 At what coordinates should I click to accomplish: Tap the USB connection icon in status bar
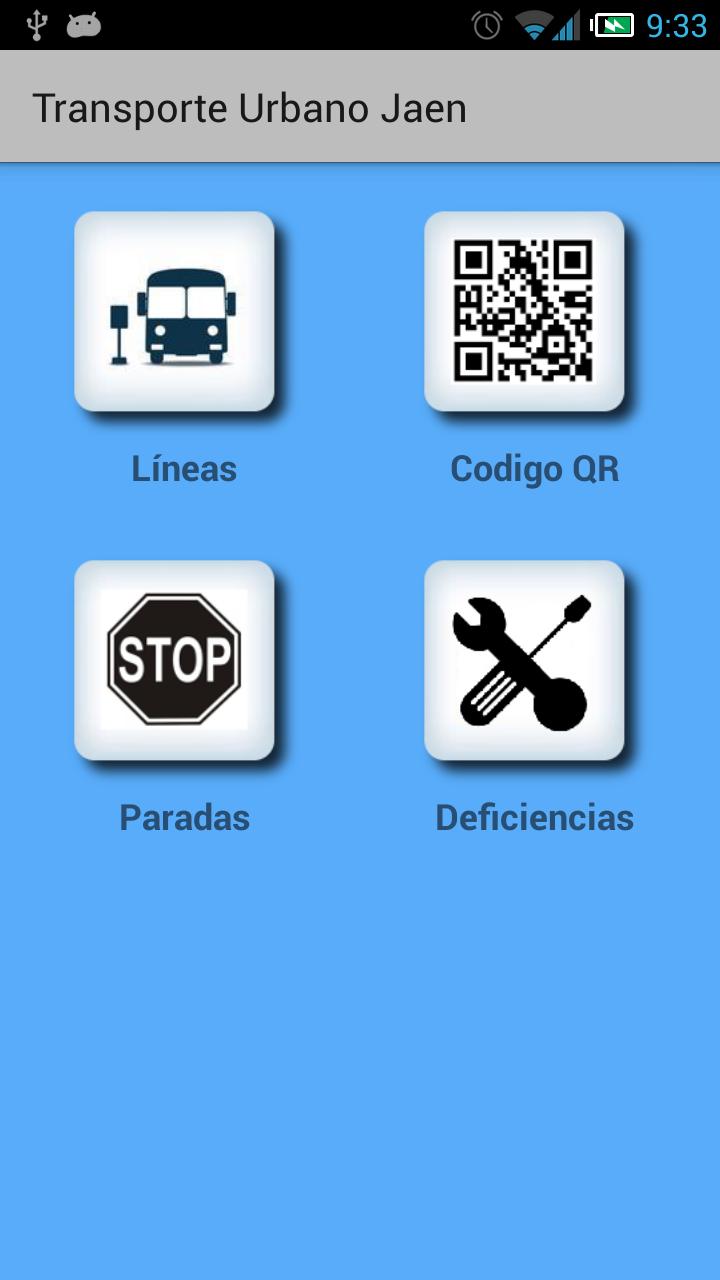pos(38,22)
